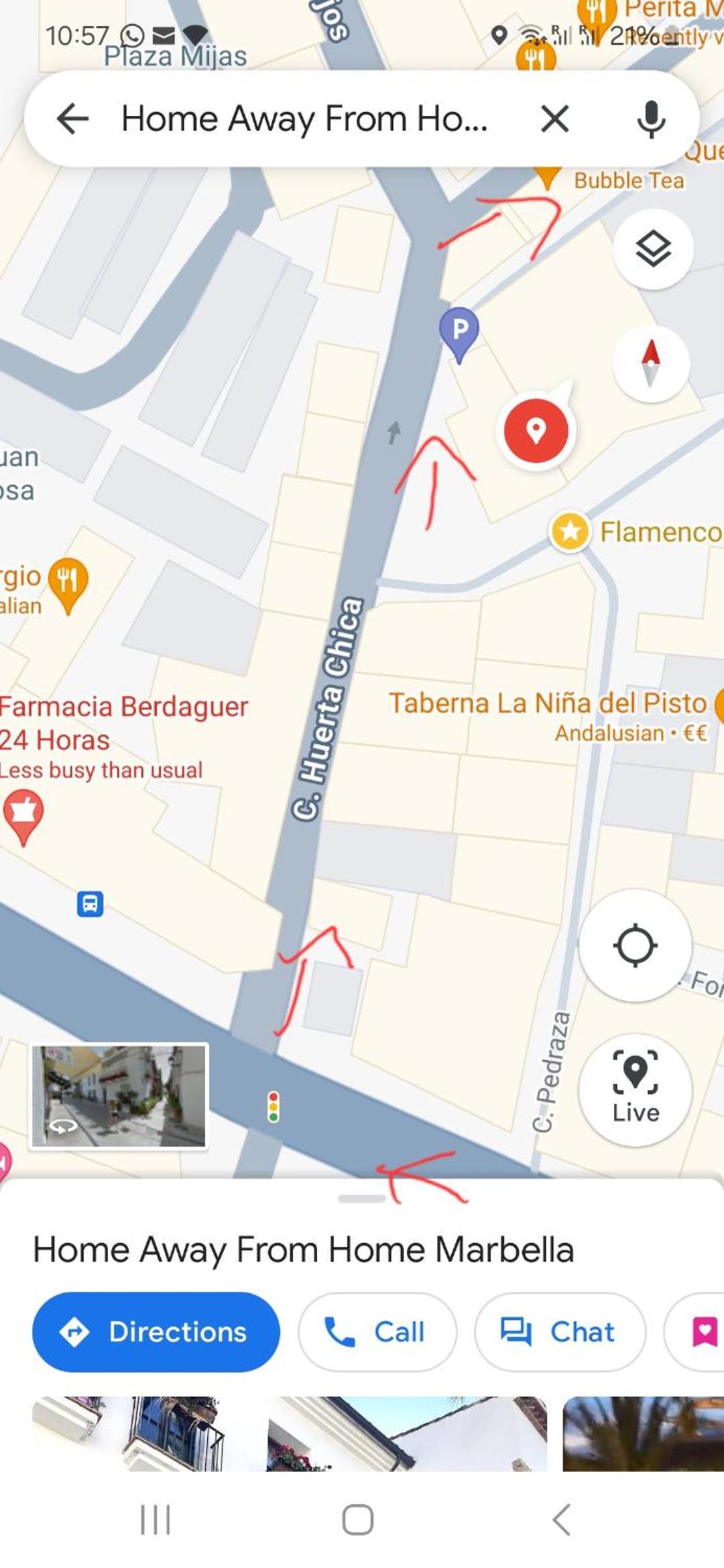Call Home Away From Home Marbella
The width and height of the screenshot is (724, 1568).
point(377,1331)
